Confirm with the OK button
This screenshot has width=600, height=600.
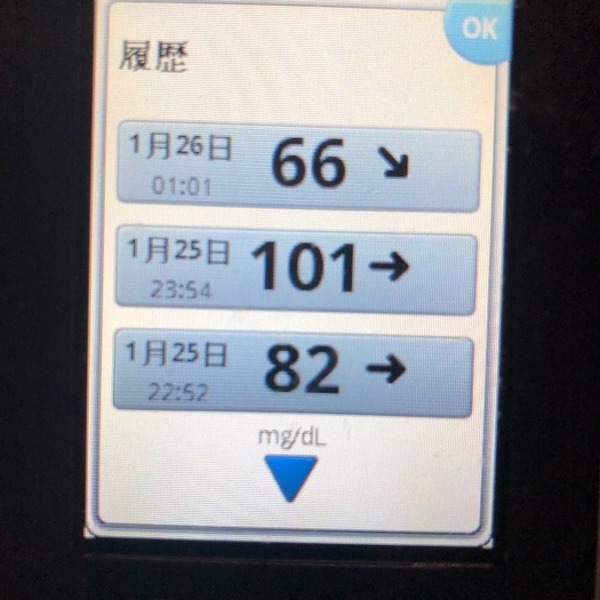(x=479, y=29)
